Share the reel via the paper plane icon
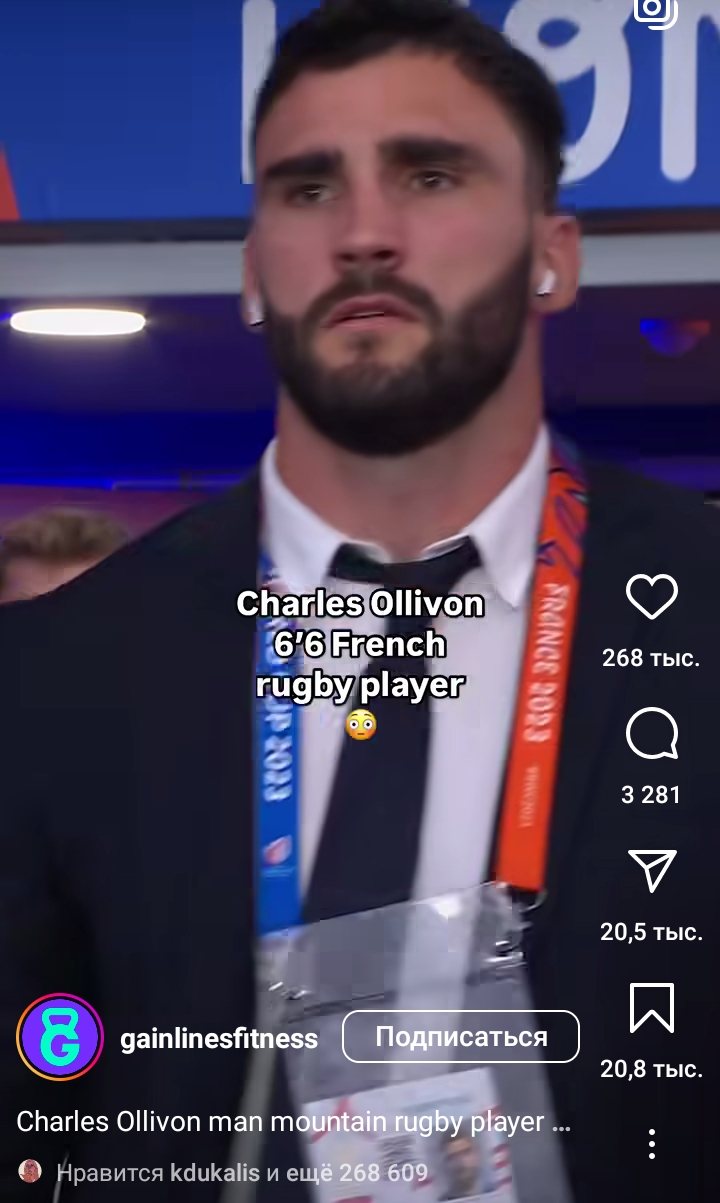Viewport: 720px width, 1203px height. [x=652, y=870]
